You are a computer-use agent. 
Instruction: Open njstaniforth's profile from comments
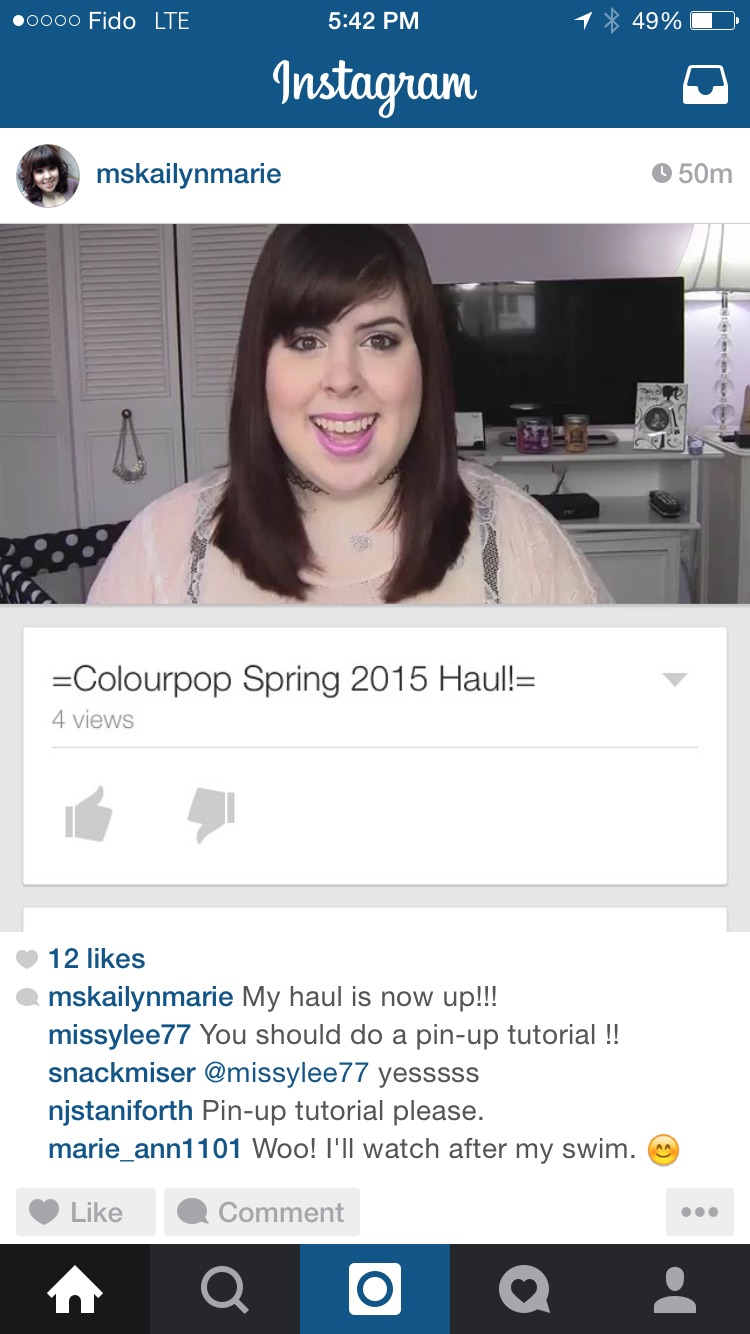(120, 1110)
